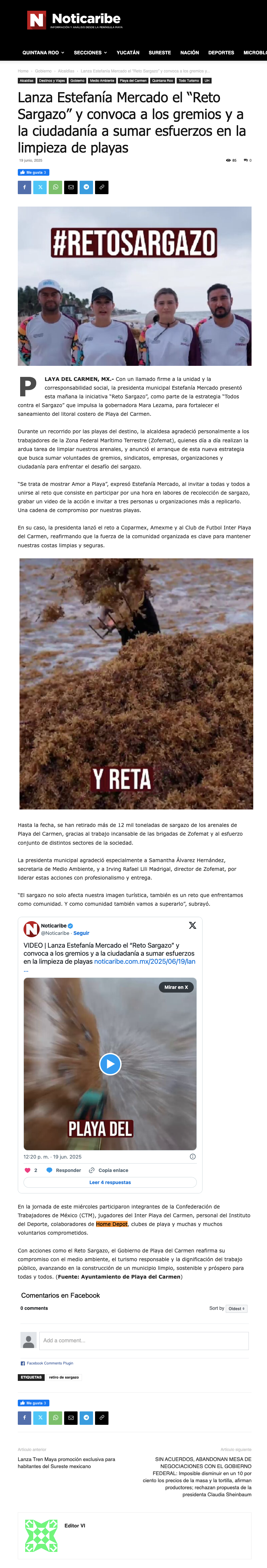Share article via WhatsApp below the headline
This screenshot has width=267, height=1568.
[55, 187]
